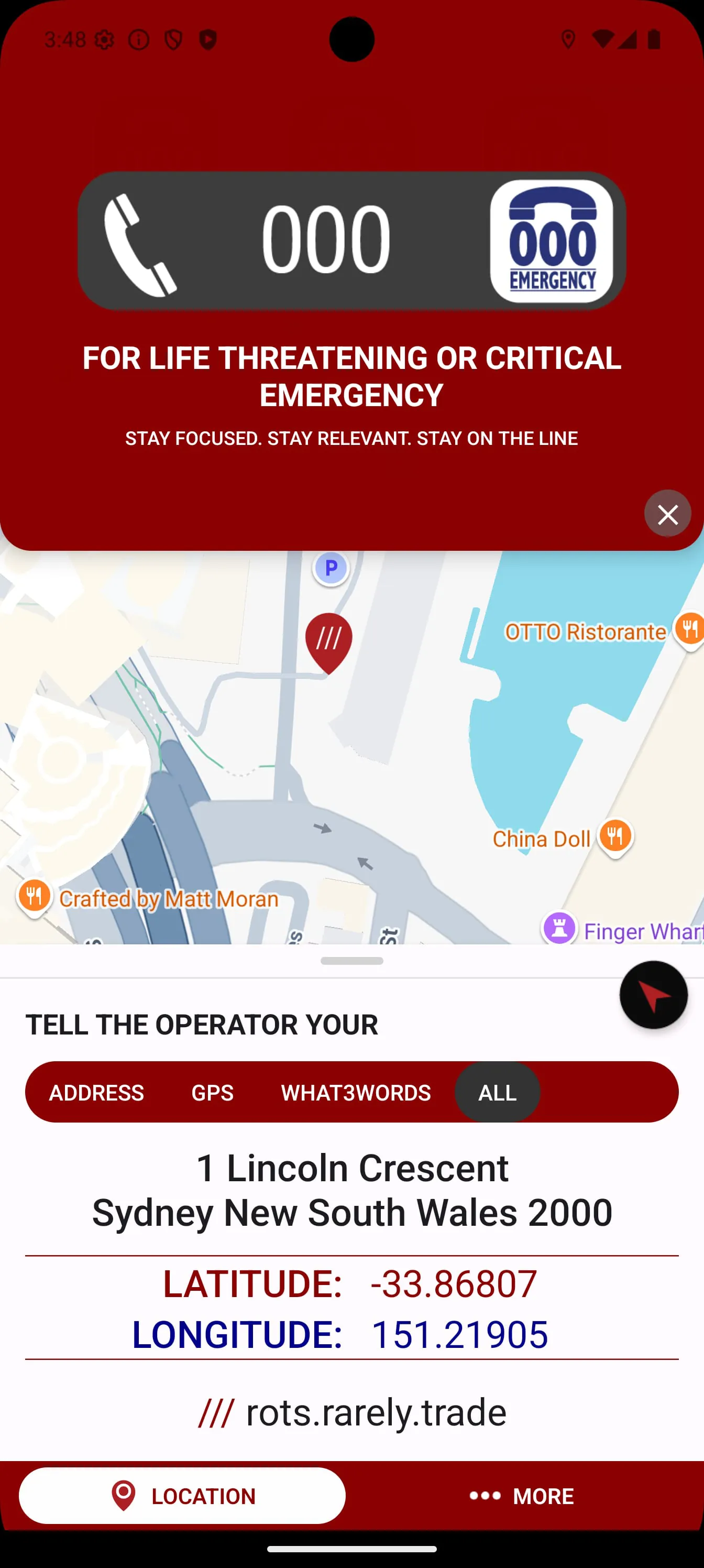Open the MORE bottom tab

[522, 1496]
